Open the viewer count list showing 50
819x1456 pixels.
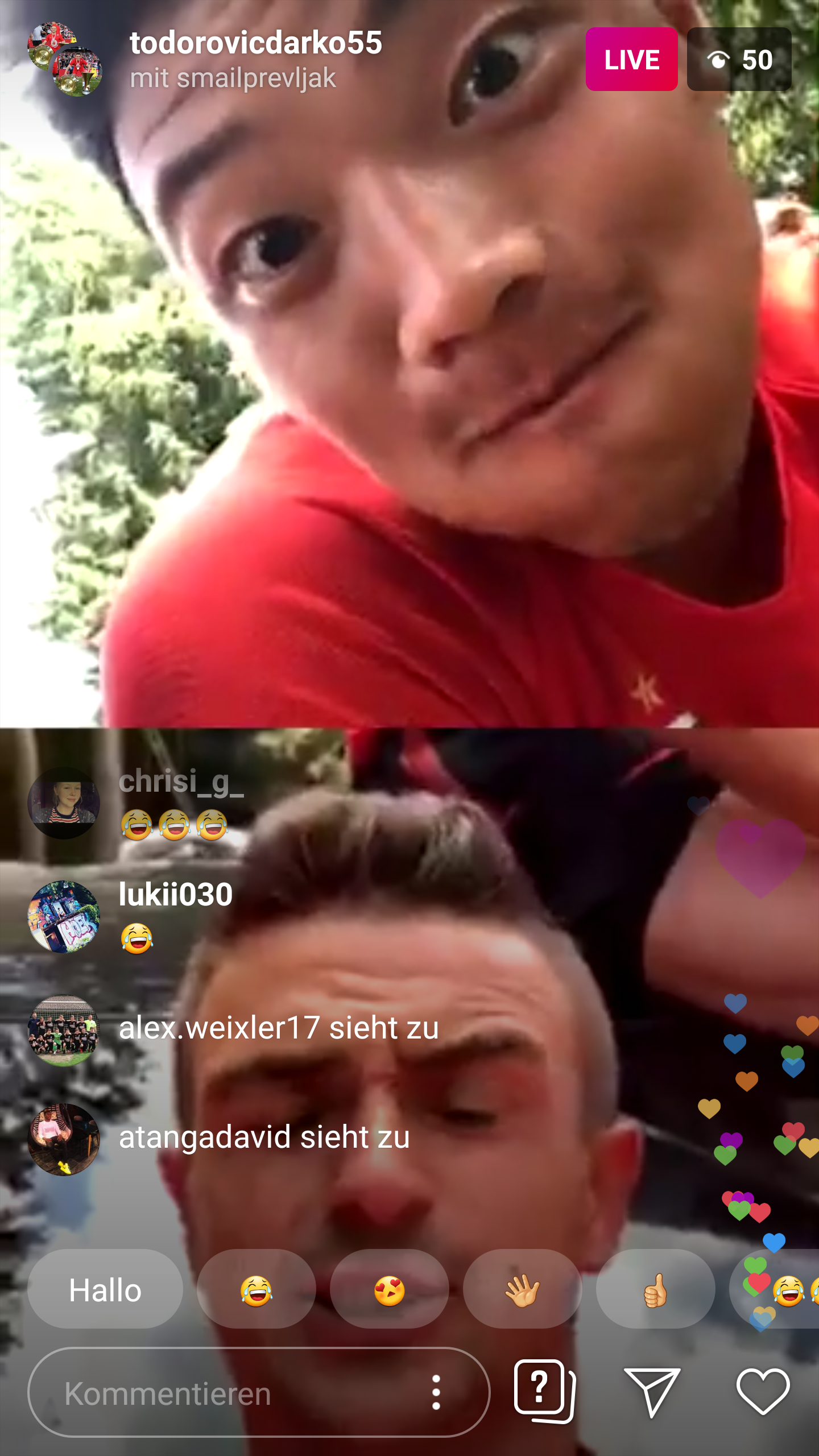[x=739, y=59]
